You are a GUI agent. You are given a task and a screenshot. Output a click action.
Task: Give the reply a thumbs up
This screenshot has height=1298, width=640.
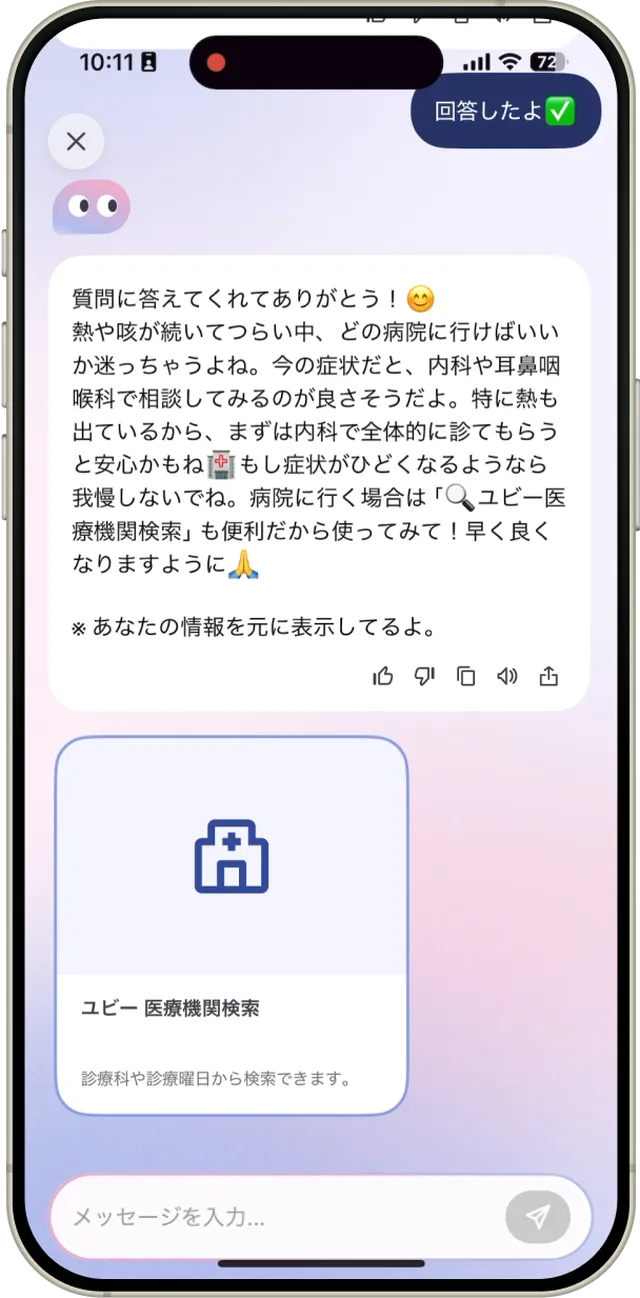click(383, 677)
